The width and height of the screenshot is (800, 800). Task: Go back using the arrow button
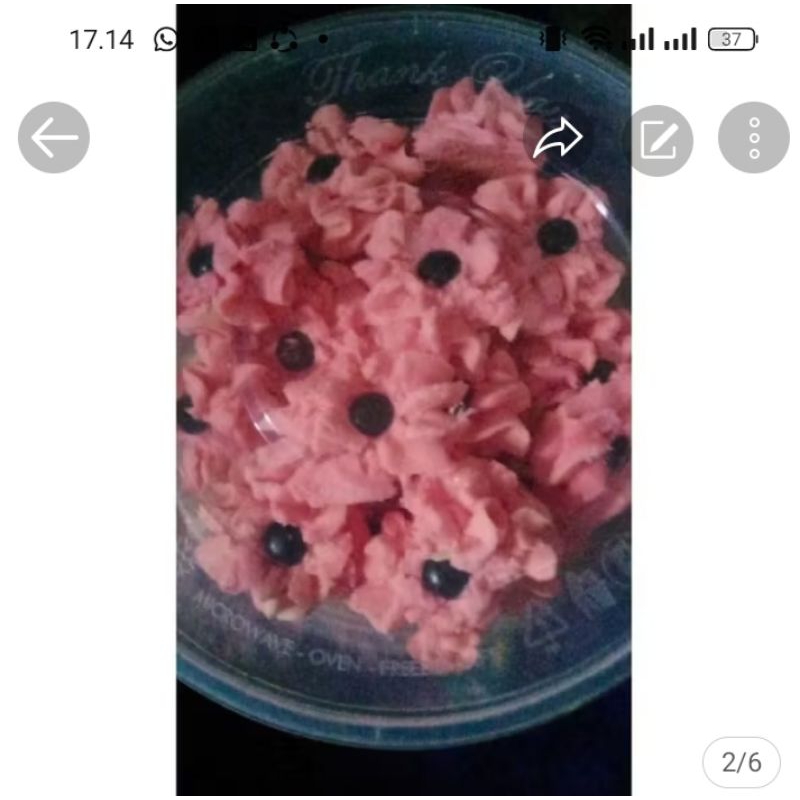point(54,139)
